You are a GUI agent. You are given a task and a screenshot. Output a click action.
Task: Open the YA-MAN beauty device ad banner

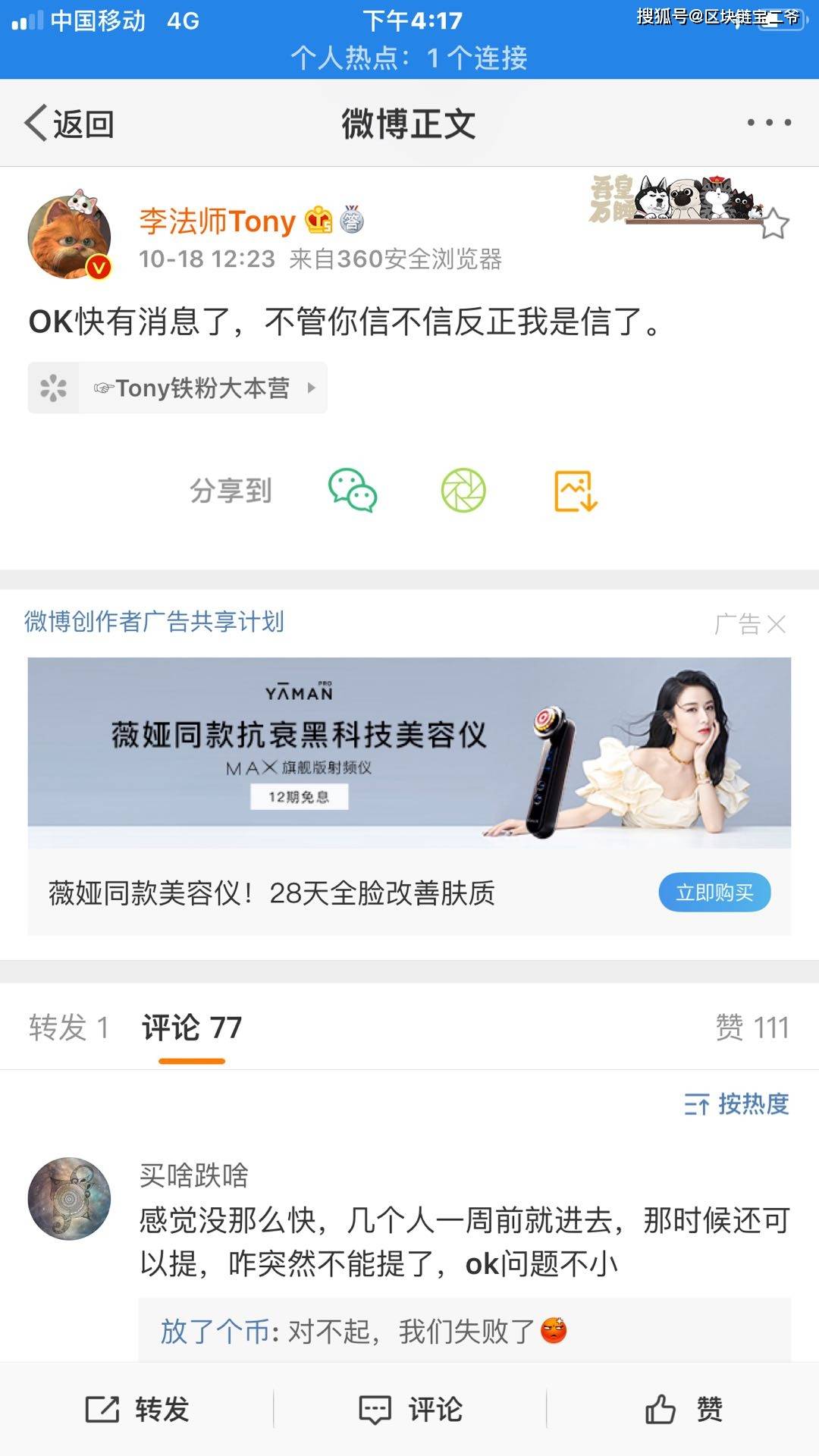[x=409, y=752]
